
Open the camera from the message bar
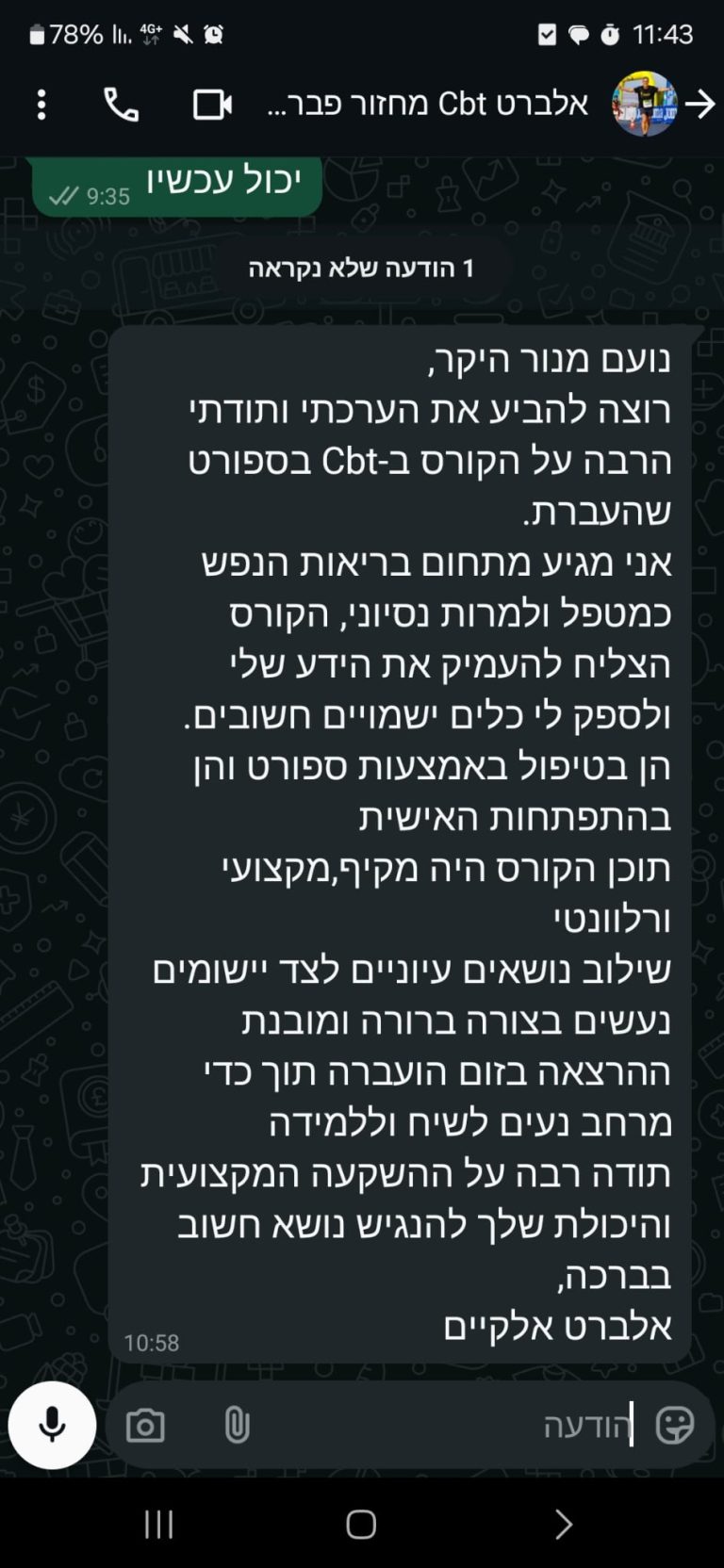click(145, 1426)
